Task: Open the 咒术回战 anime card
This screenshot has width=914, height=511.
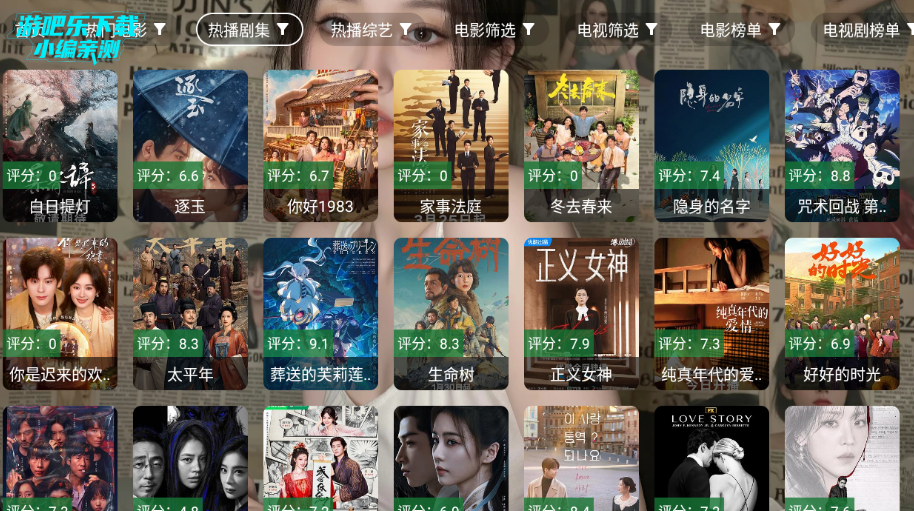Action: [842, 145]
